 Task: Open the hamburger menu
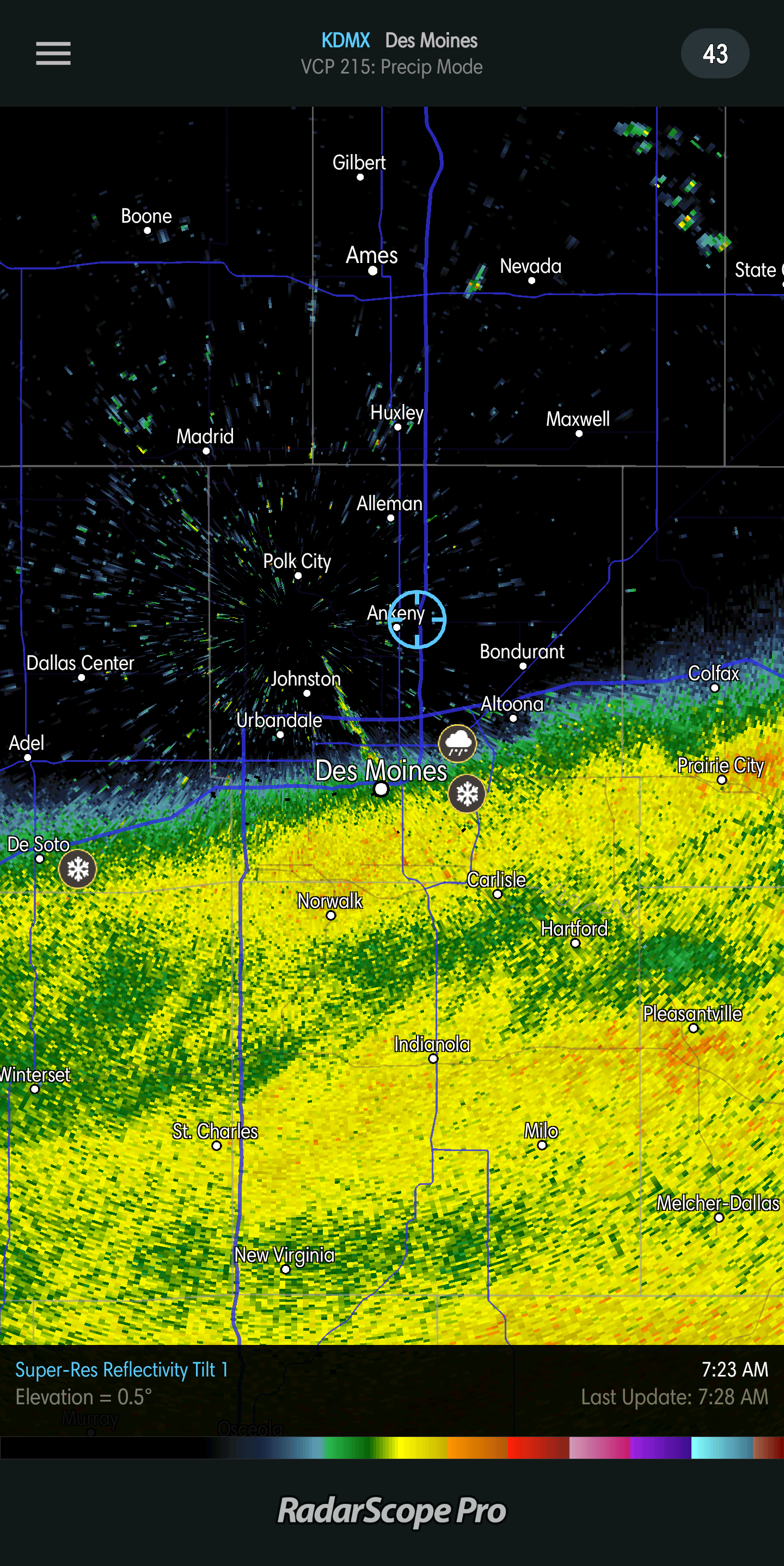click(x=53, y=53)
